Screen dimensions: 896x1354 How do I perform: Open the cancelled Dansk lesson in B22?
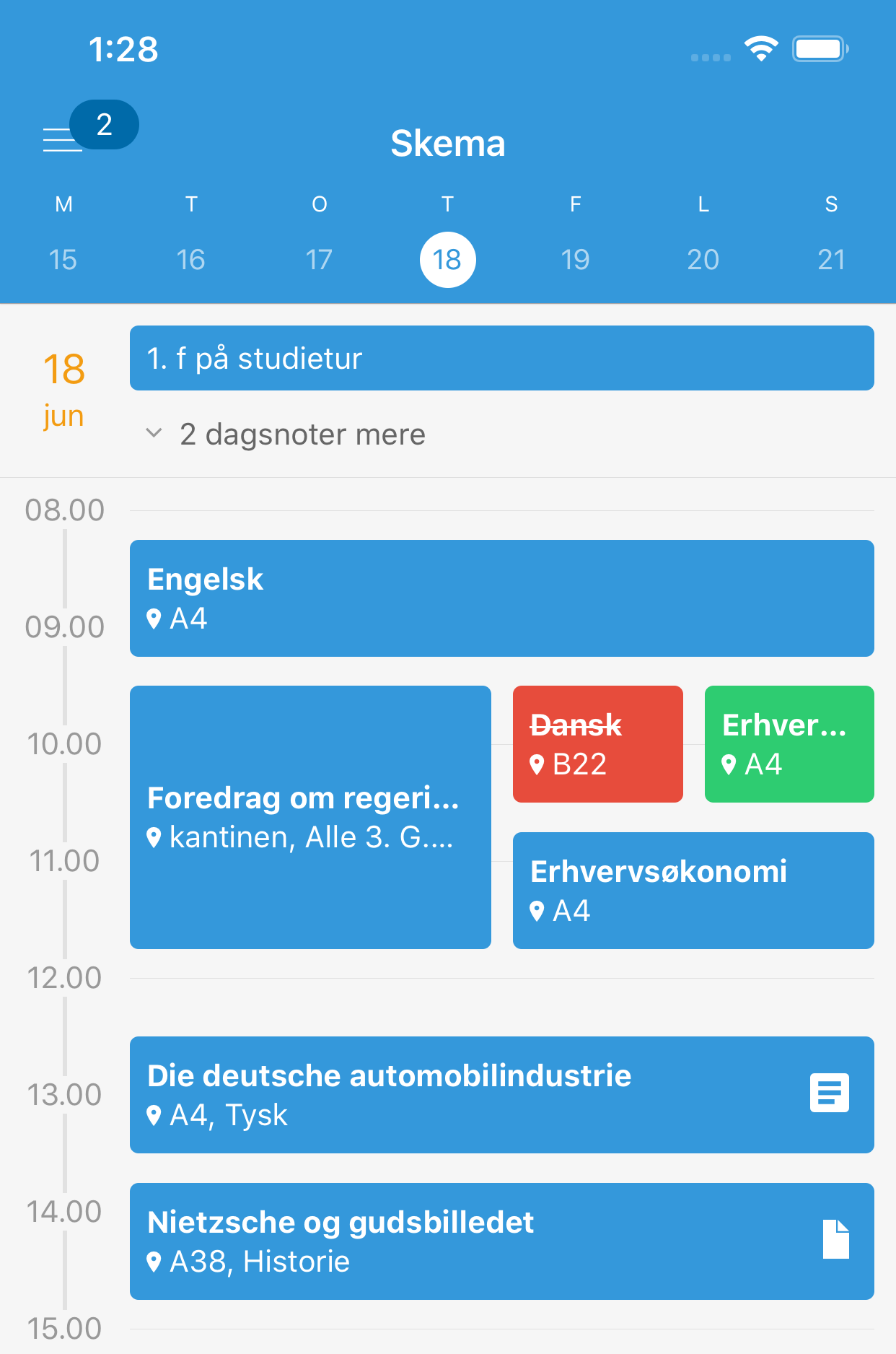click(597, 744)
